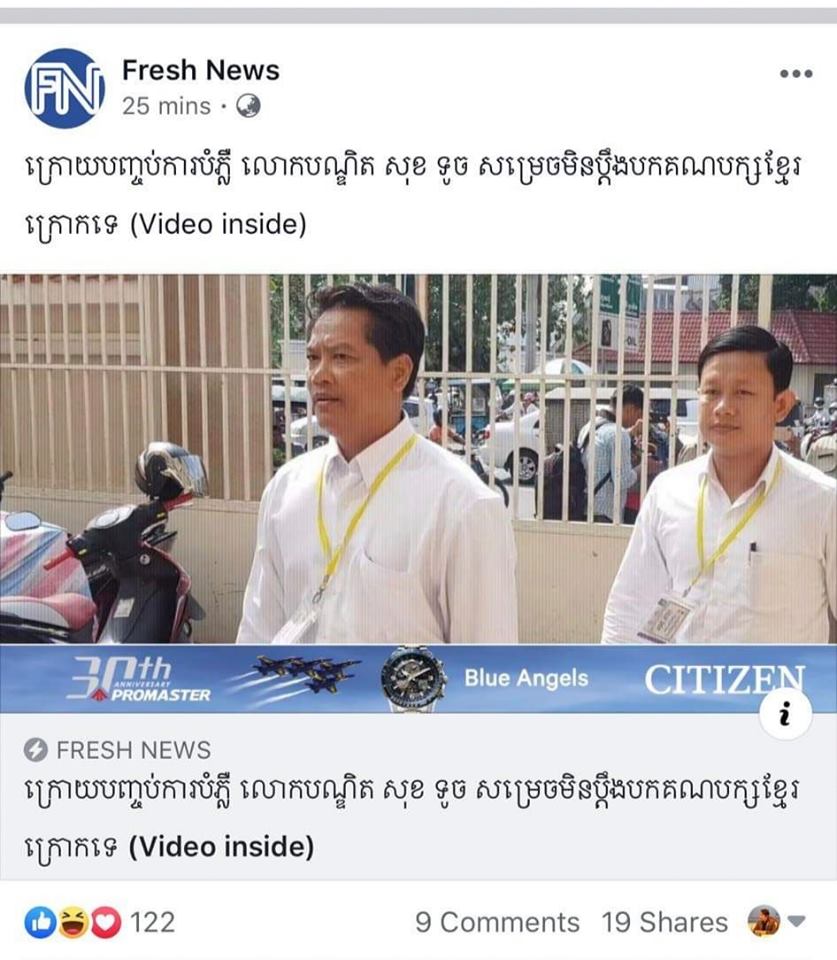
Task: View the 122 reactions list
Action: click(100, 922)
